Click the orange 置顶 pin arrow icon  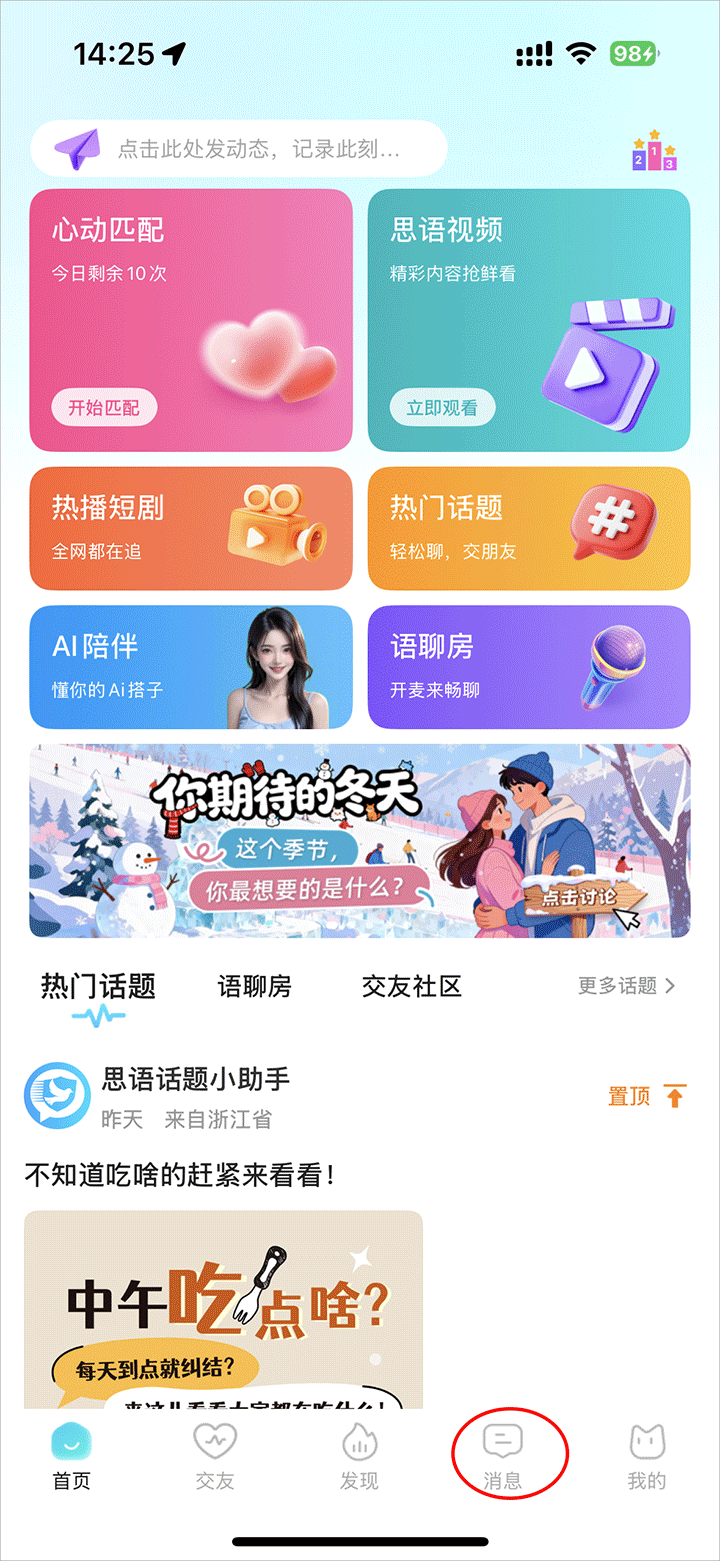coord(676,1096)
